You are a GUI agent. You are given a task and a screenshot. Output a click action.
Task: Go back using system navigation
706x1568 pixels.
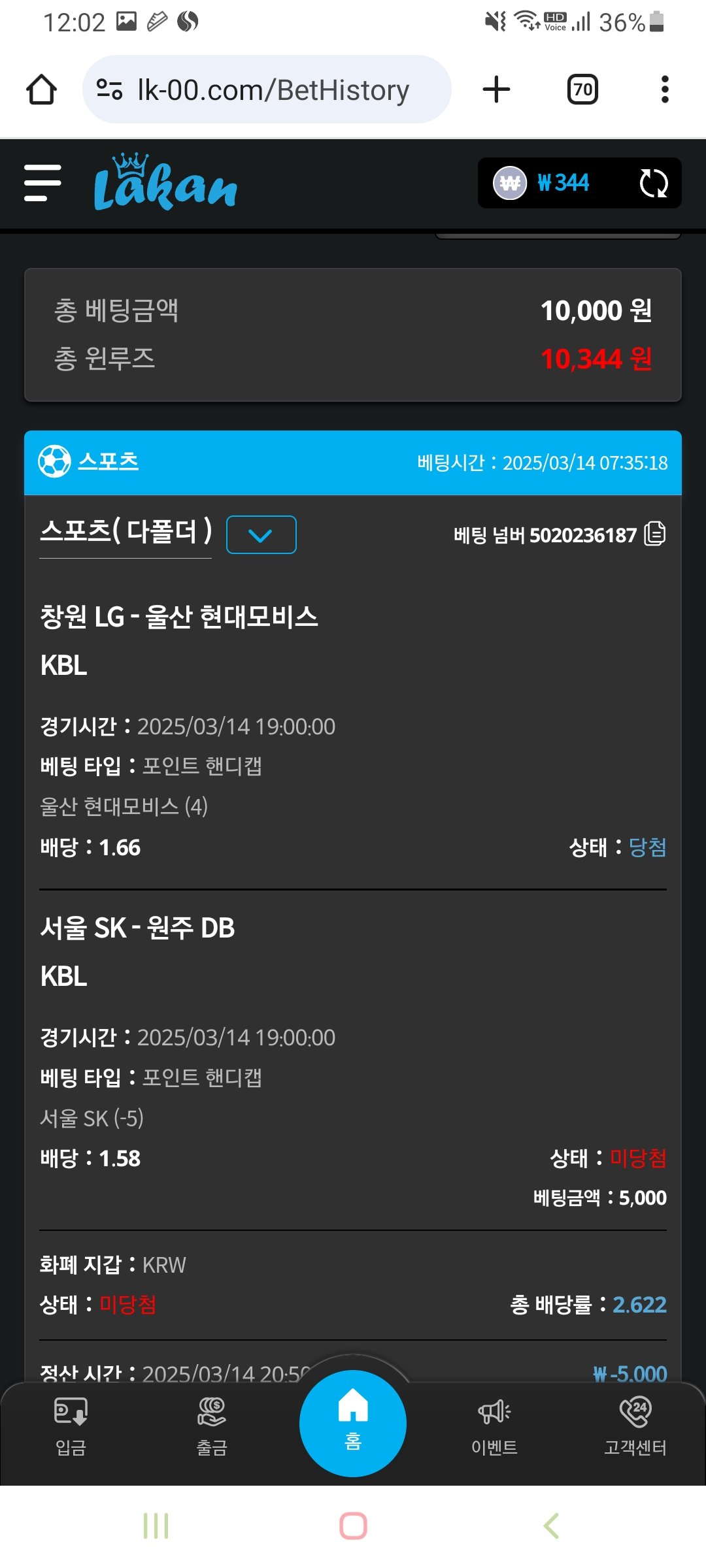(x=551, y=1526)
